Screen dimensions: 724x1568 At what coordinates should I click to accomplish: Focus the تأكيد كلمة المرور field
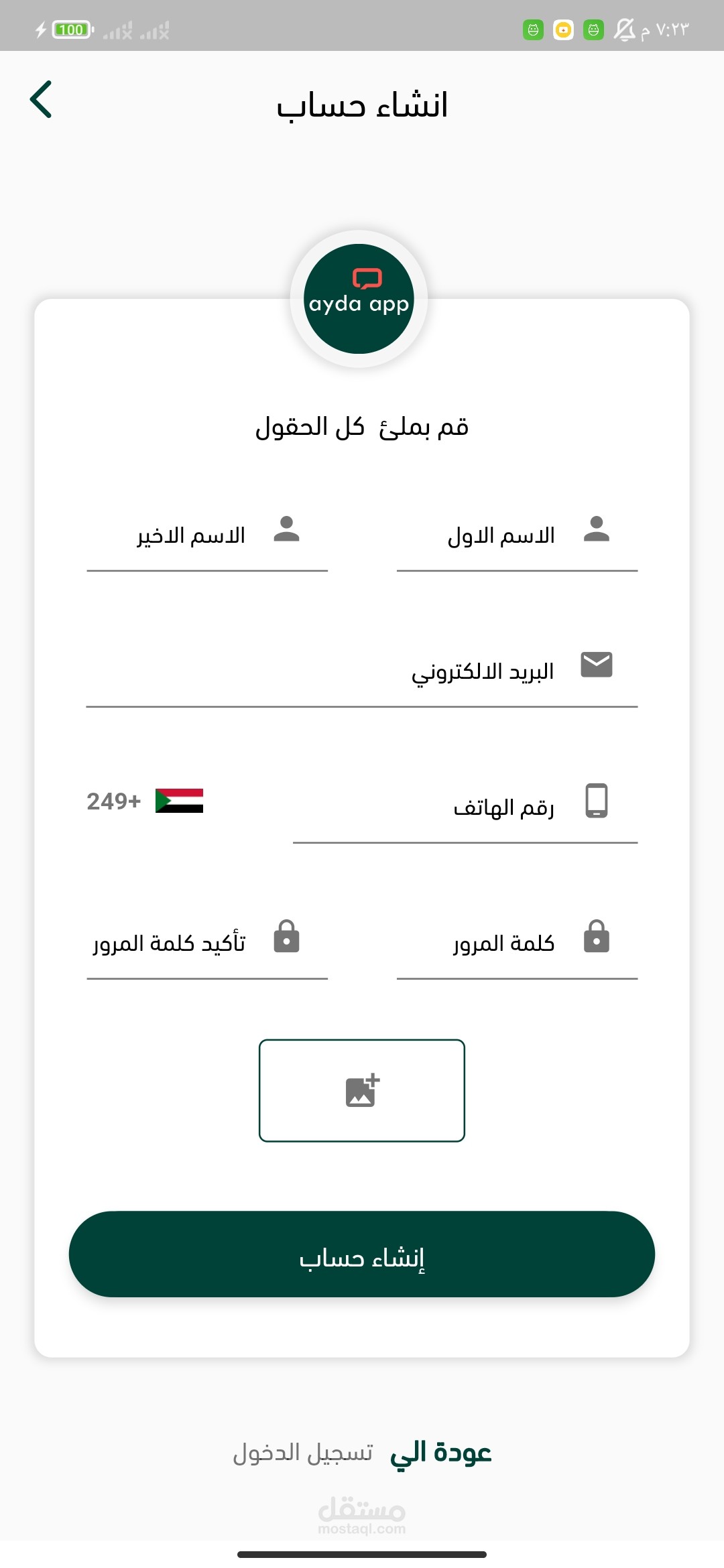click(x=207, y=943)
